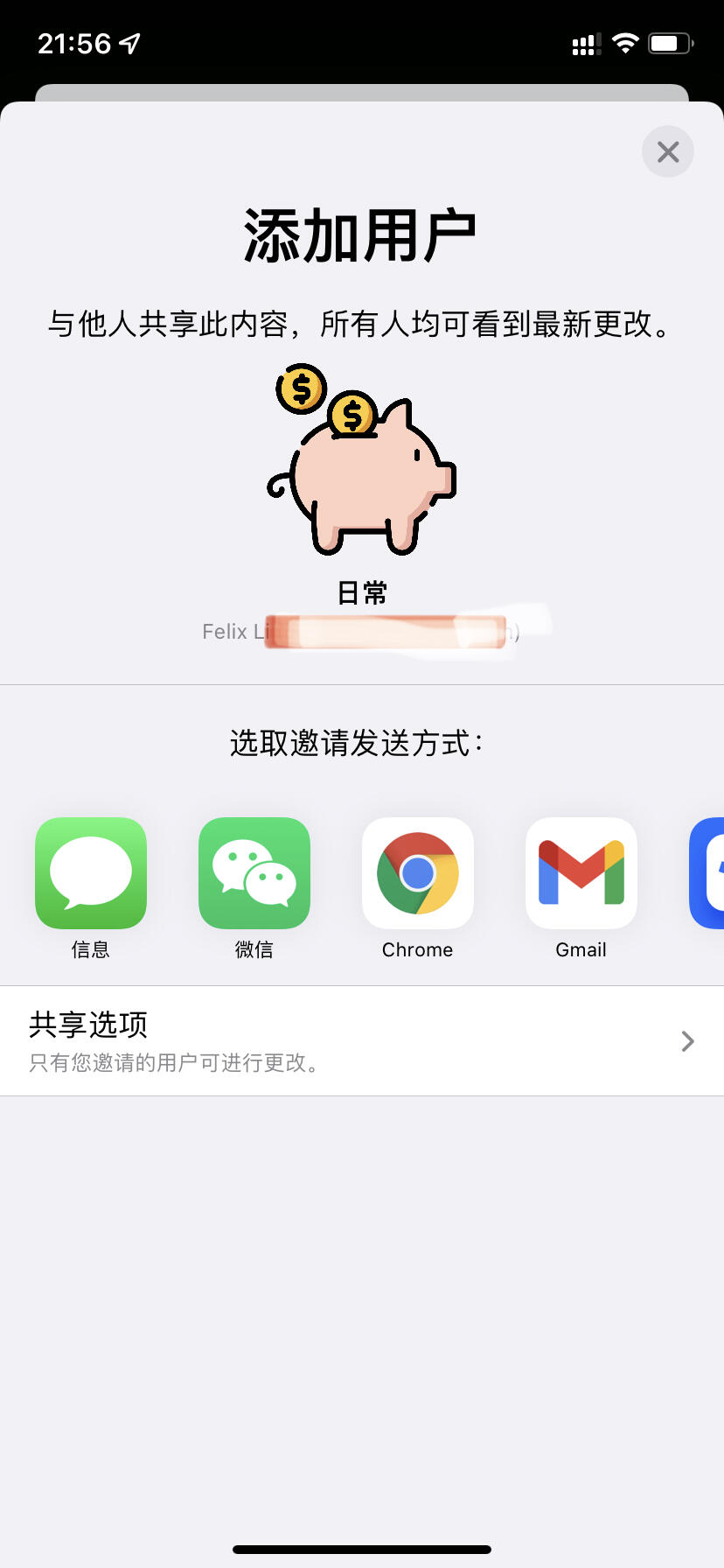The image size is (724, 1568).
Task: Pick the partially visible blue app icon
Action: 708,873
